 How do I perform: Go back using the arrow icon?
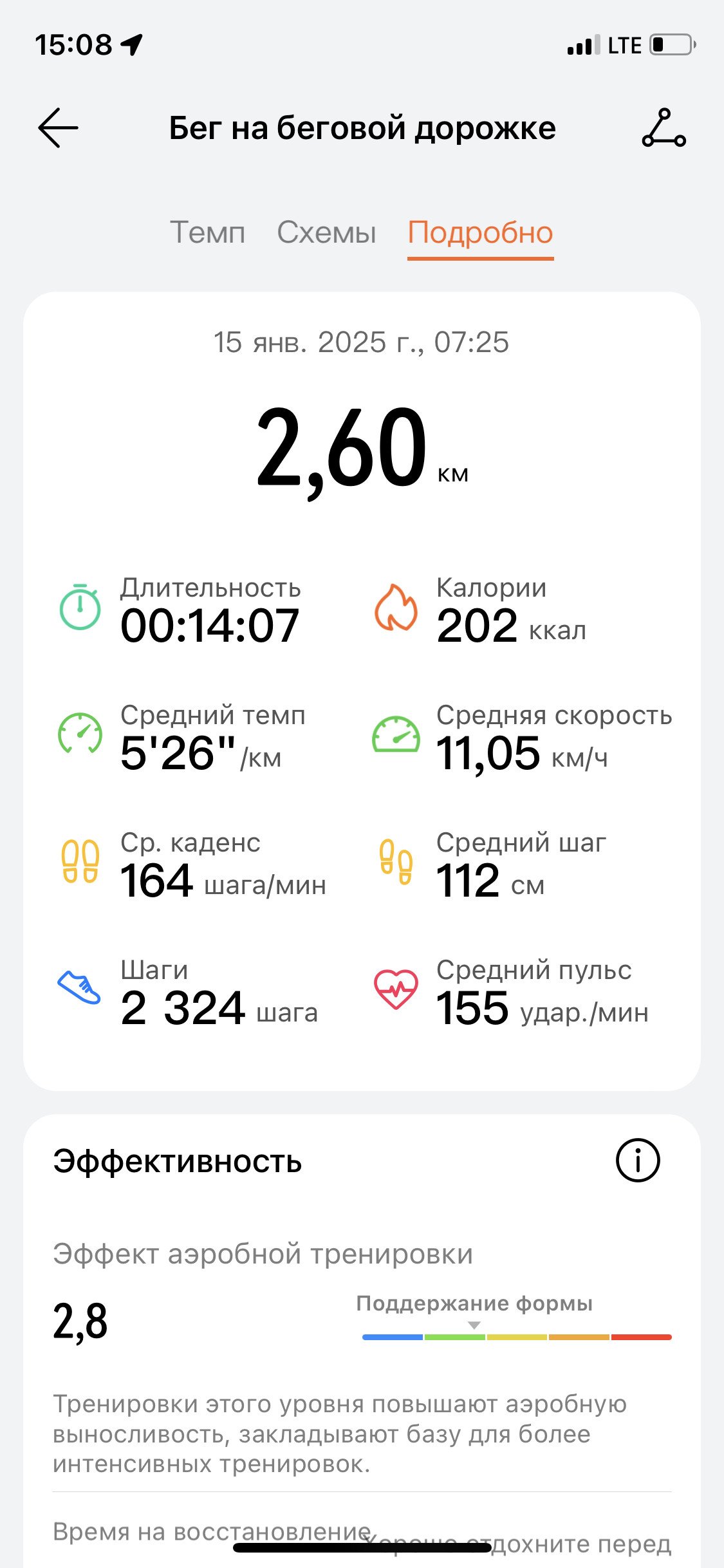[x=58, y=128]
